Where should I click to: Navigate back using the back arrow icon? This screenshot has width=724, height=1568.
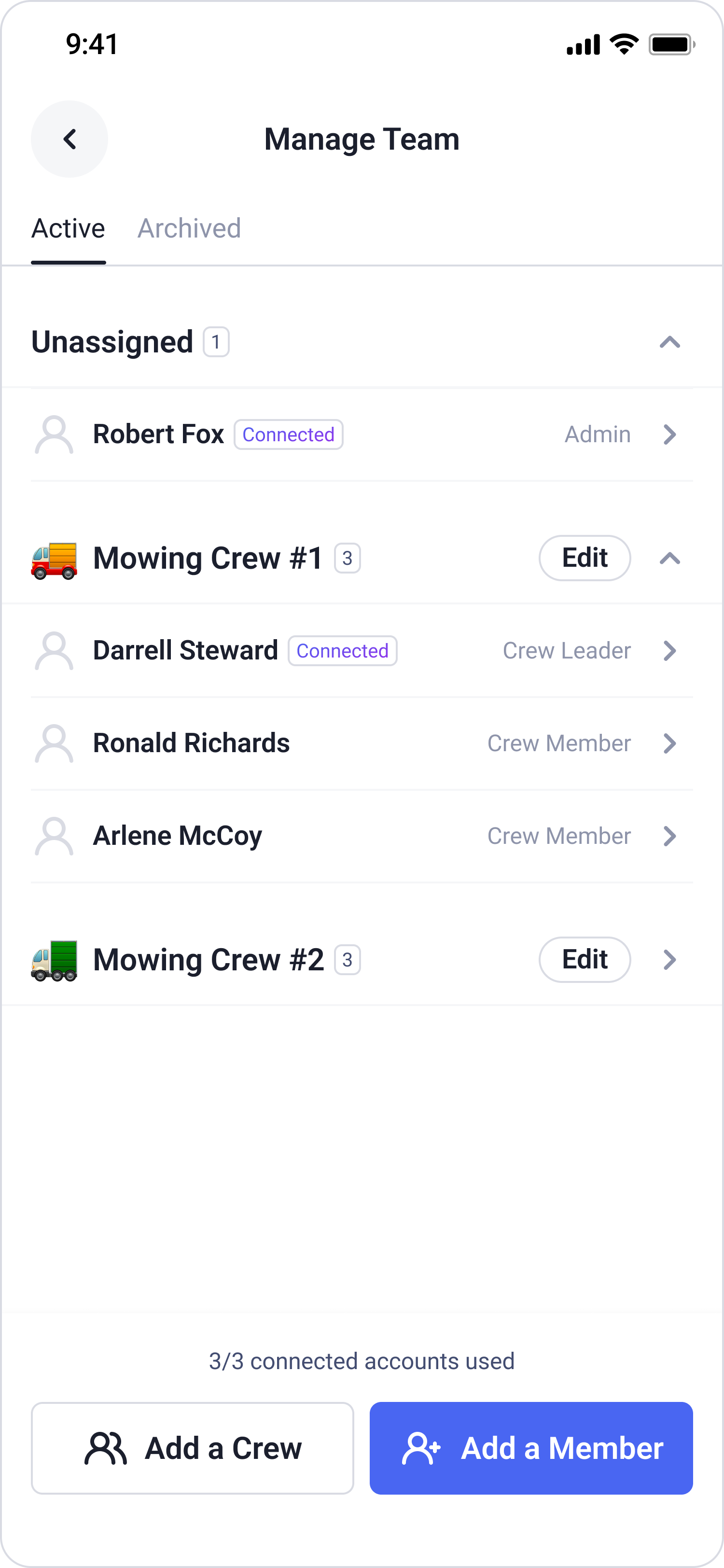[x=70, y=139]
